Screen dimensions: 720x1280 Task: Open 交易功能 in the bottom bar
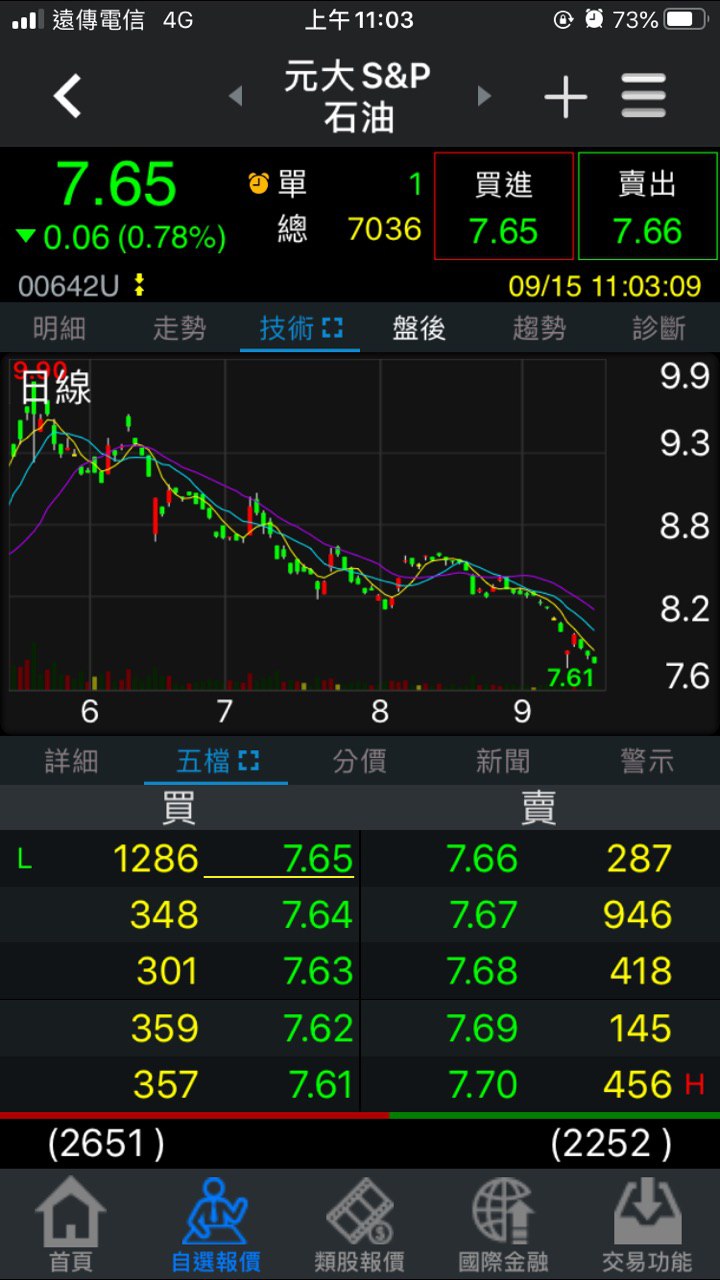click(x=647, y=1225)
